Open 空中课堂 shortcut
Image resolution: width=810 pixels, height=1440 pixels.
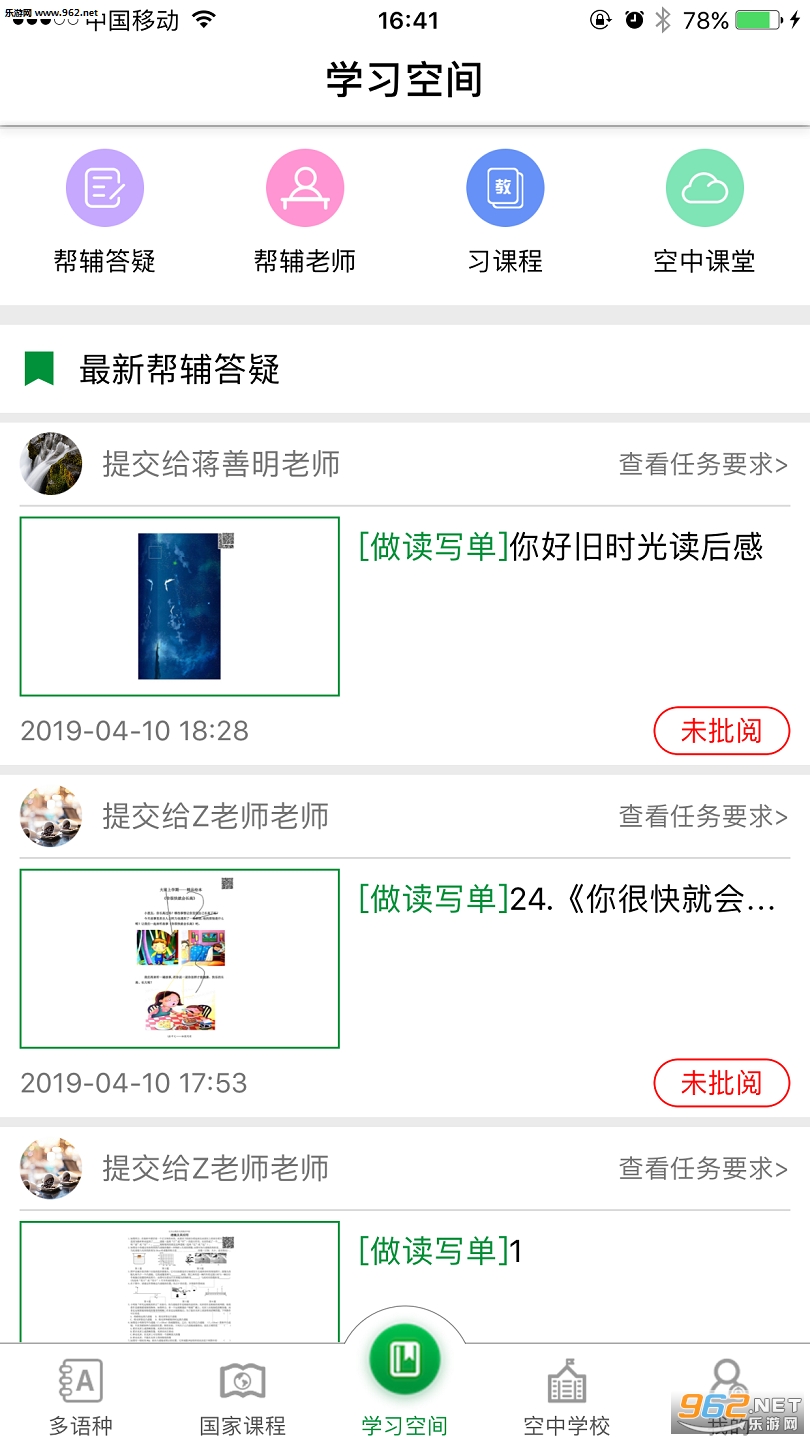705,212
